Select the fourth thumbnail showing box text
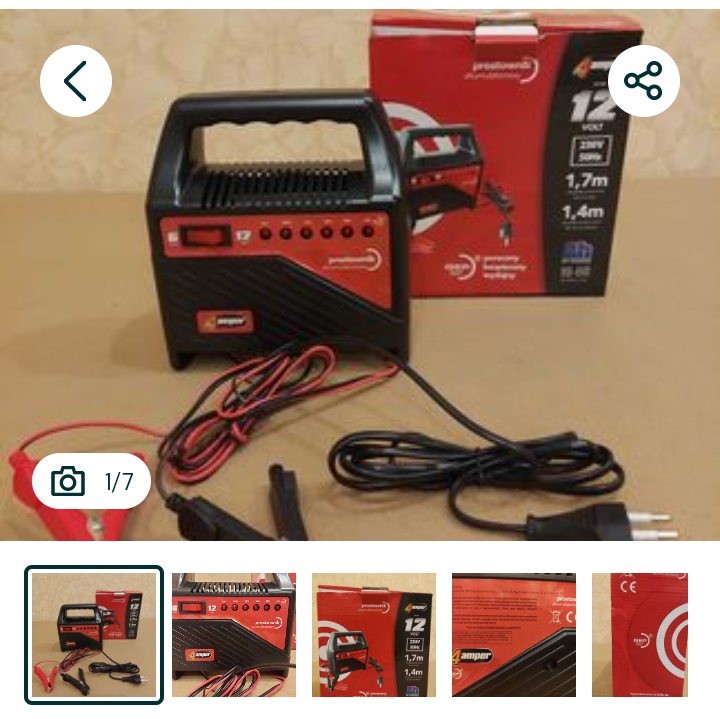The width and height of the screenshot is (720, 719). click(x=514, y=635)
